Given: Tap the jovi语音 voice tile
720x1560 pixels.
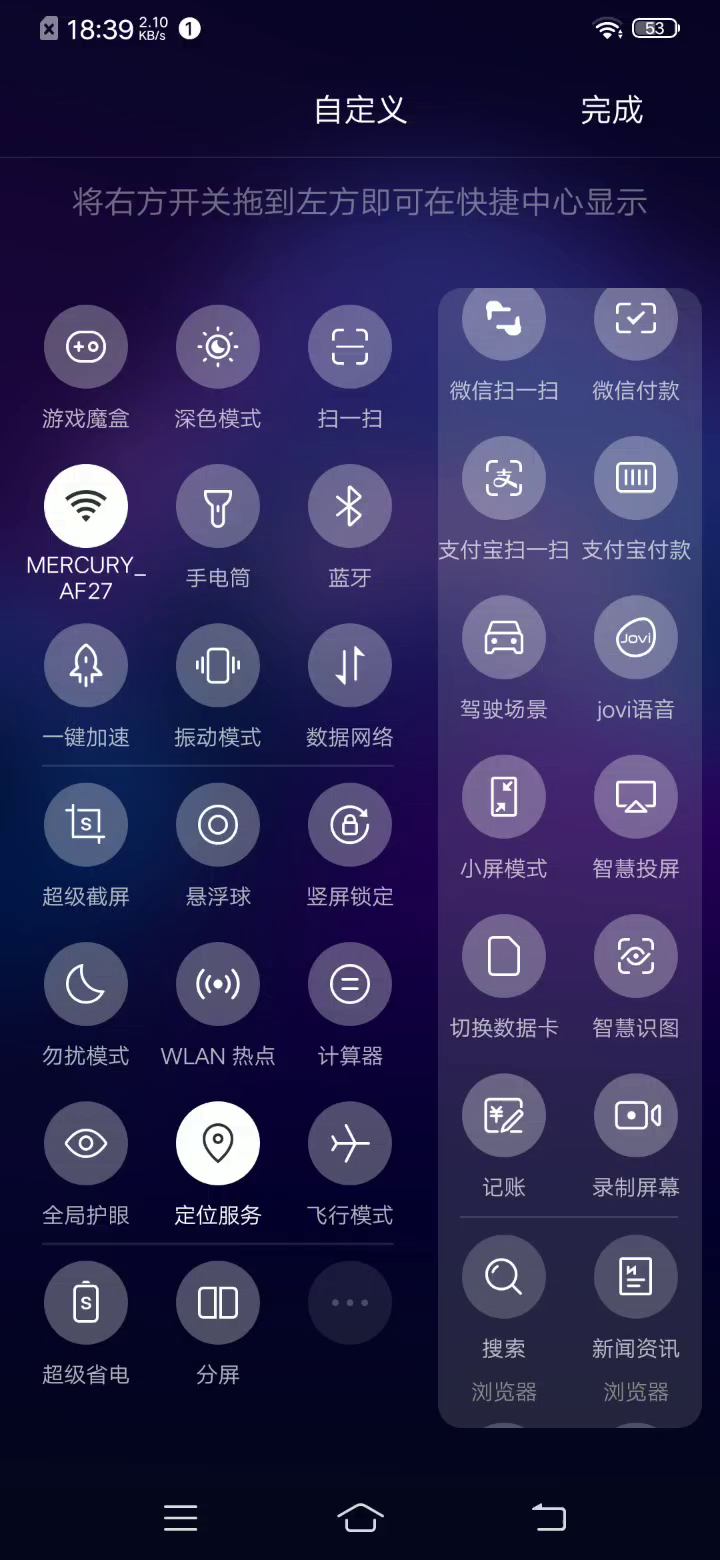Looking at the screenshot, I should point(636,638).
